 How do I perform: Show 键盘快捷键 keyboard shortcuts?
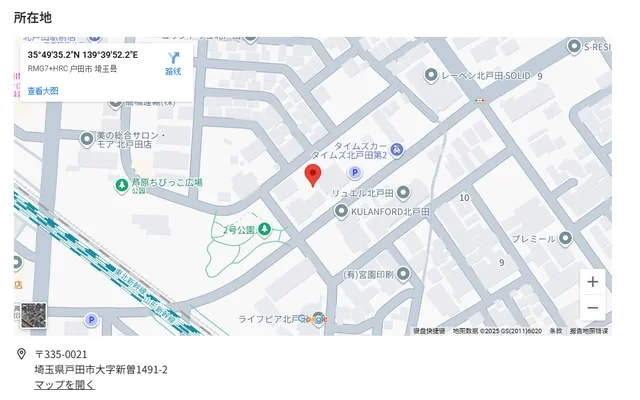pos(429,331)
